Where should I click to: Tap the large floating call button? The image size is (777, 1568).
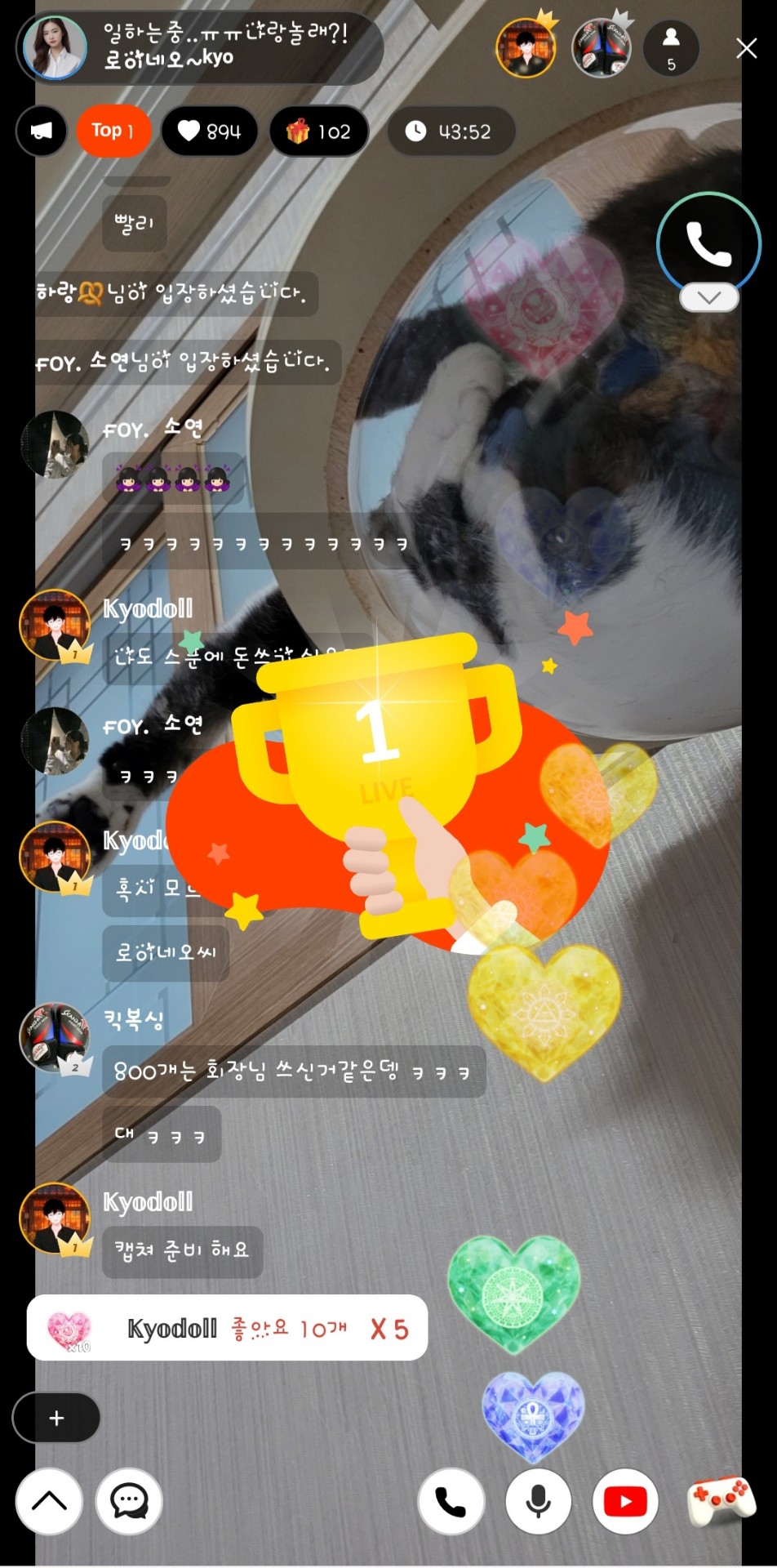(708, 243)
